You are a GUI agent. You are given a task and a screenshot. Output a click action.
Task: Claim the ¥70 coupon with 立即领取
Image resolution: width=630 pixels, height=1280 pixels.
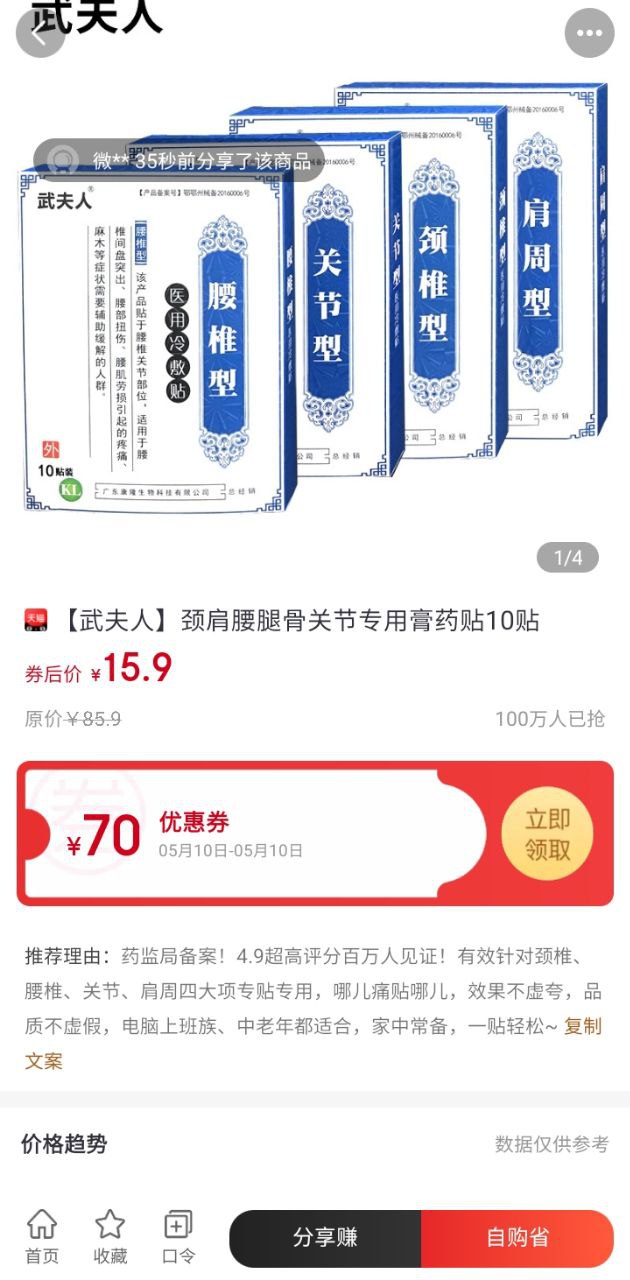pos(547,834)
